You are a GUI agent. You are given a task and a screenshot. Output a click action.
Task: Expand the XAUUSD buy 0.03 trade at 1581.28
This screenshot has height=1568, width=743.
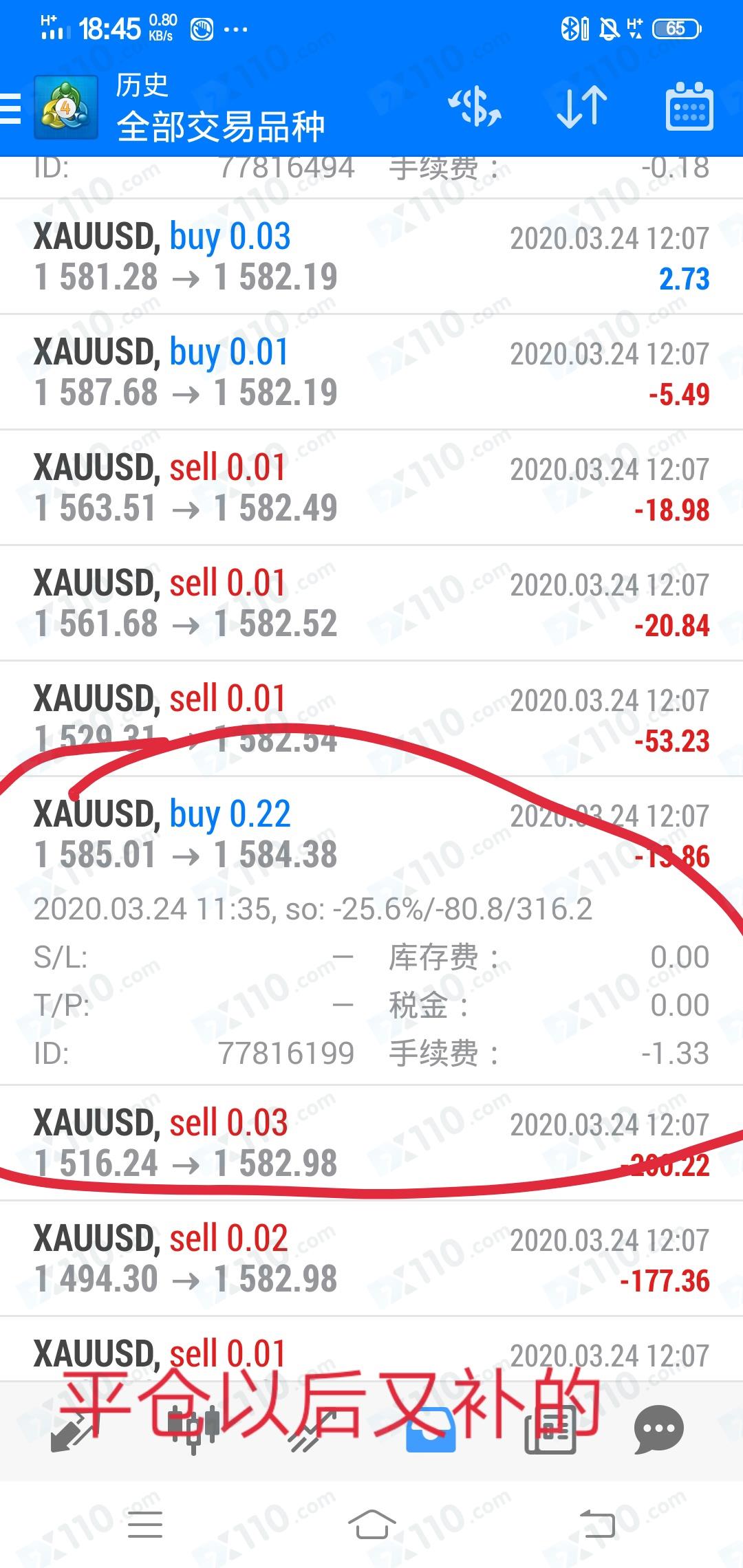pos(371,257)
